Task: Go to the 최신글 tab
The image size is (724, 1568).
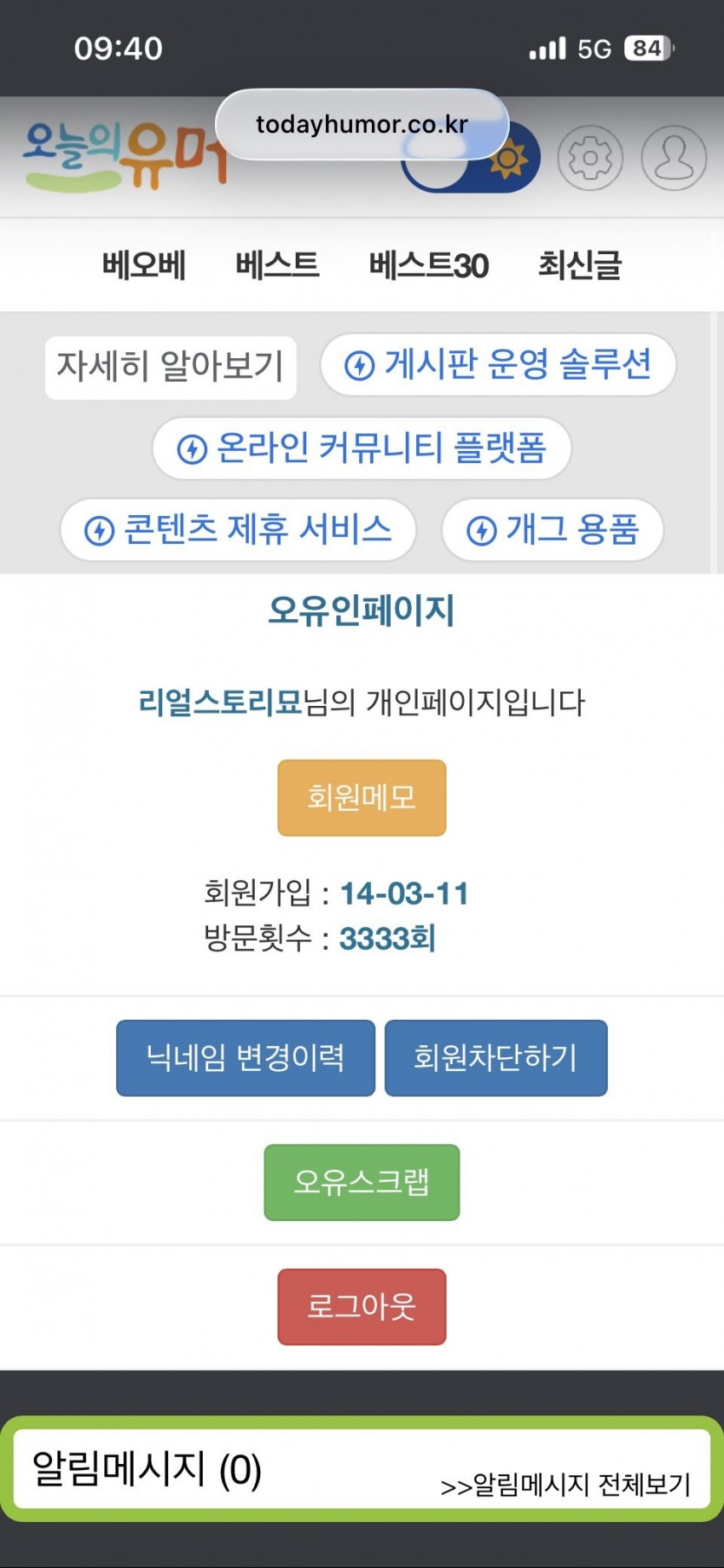Action: tap(580, 265)
